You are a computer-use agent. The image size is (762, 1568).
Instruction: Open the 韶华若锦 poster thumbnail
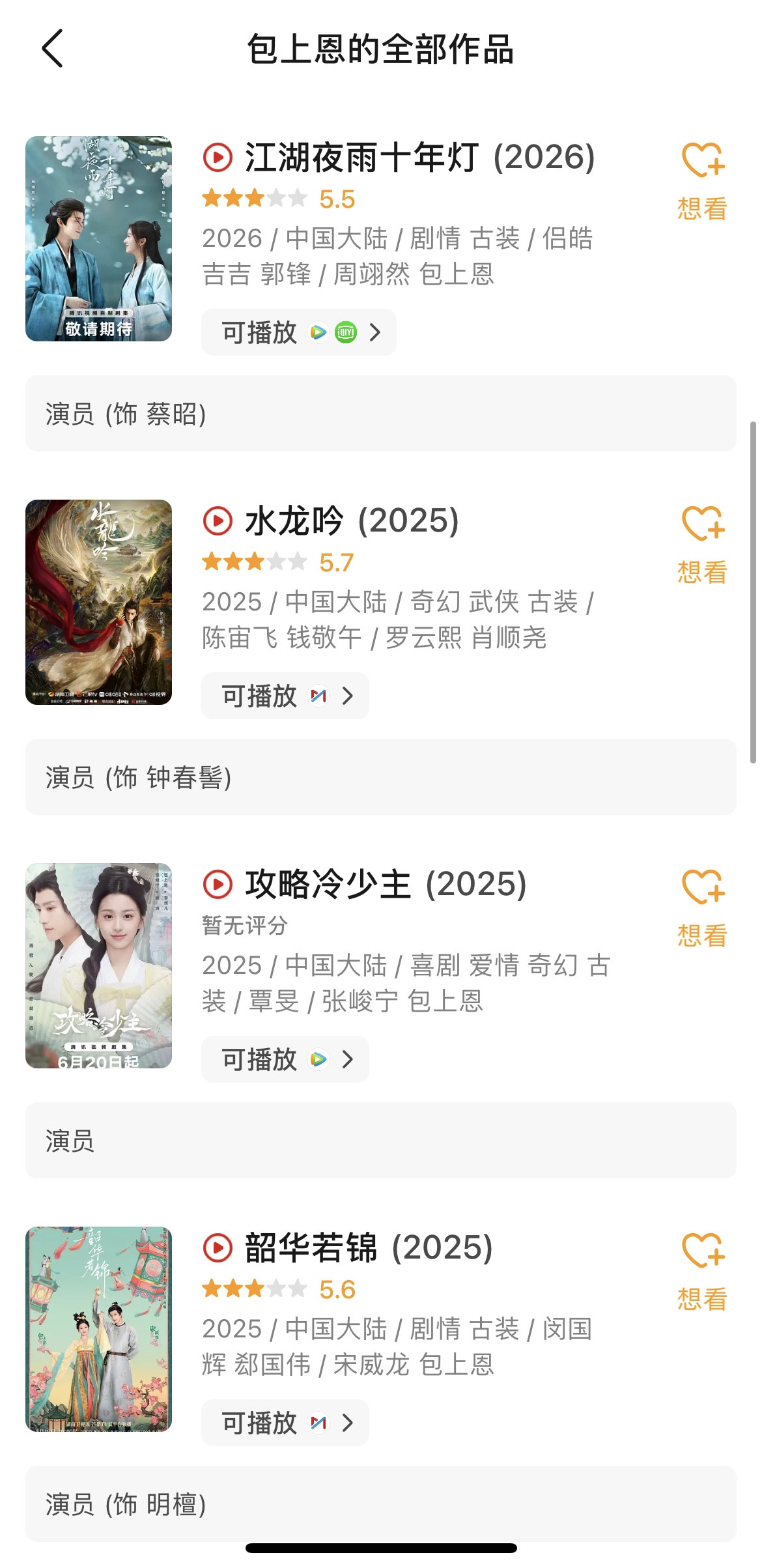click(98, 1329)
